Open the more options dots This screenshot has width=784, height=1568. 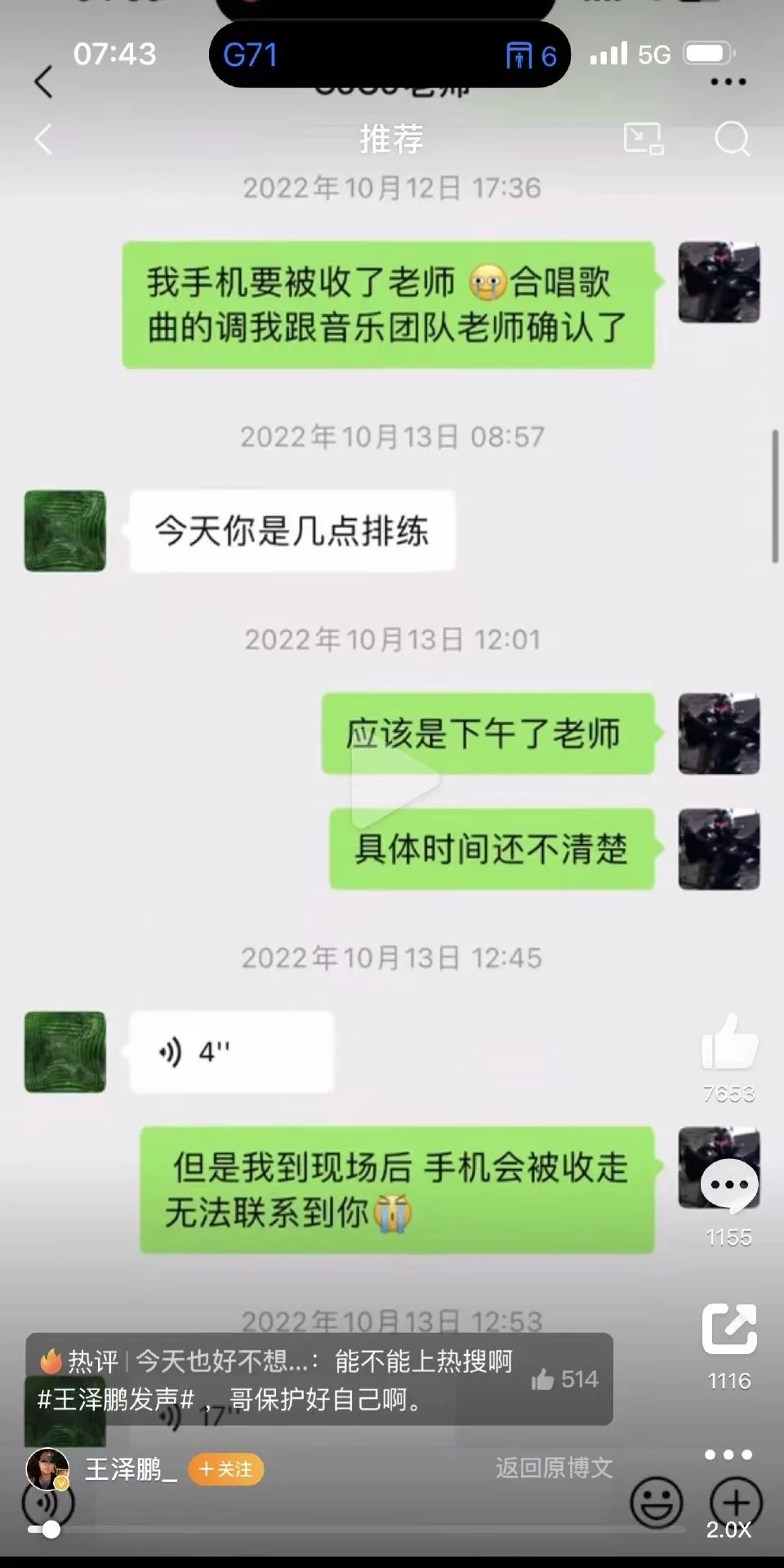tap(728, 1455)
